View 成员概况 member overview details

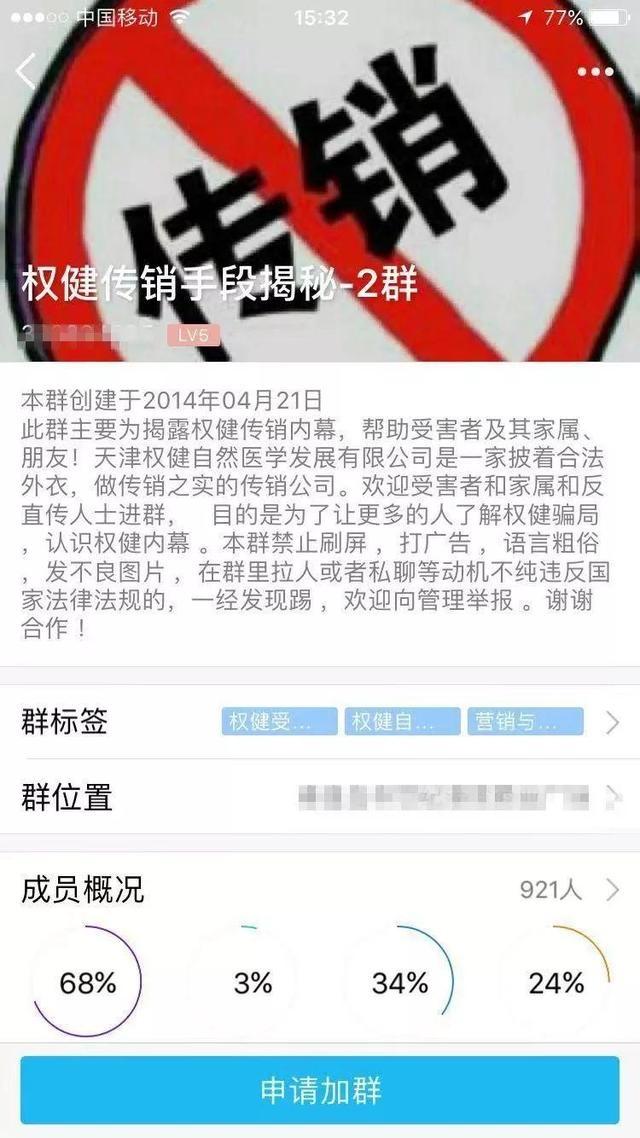320,888
